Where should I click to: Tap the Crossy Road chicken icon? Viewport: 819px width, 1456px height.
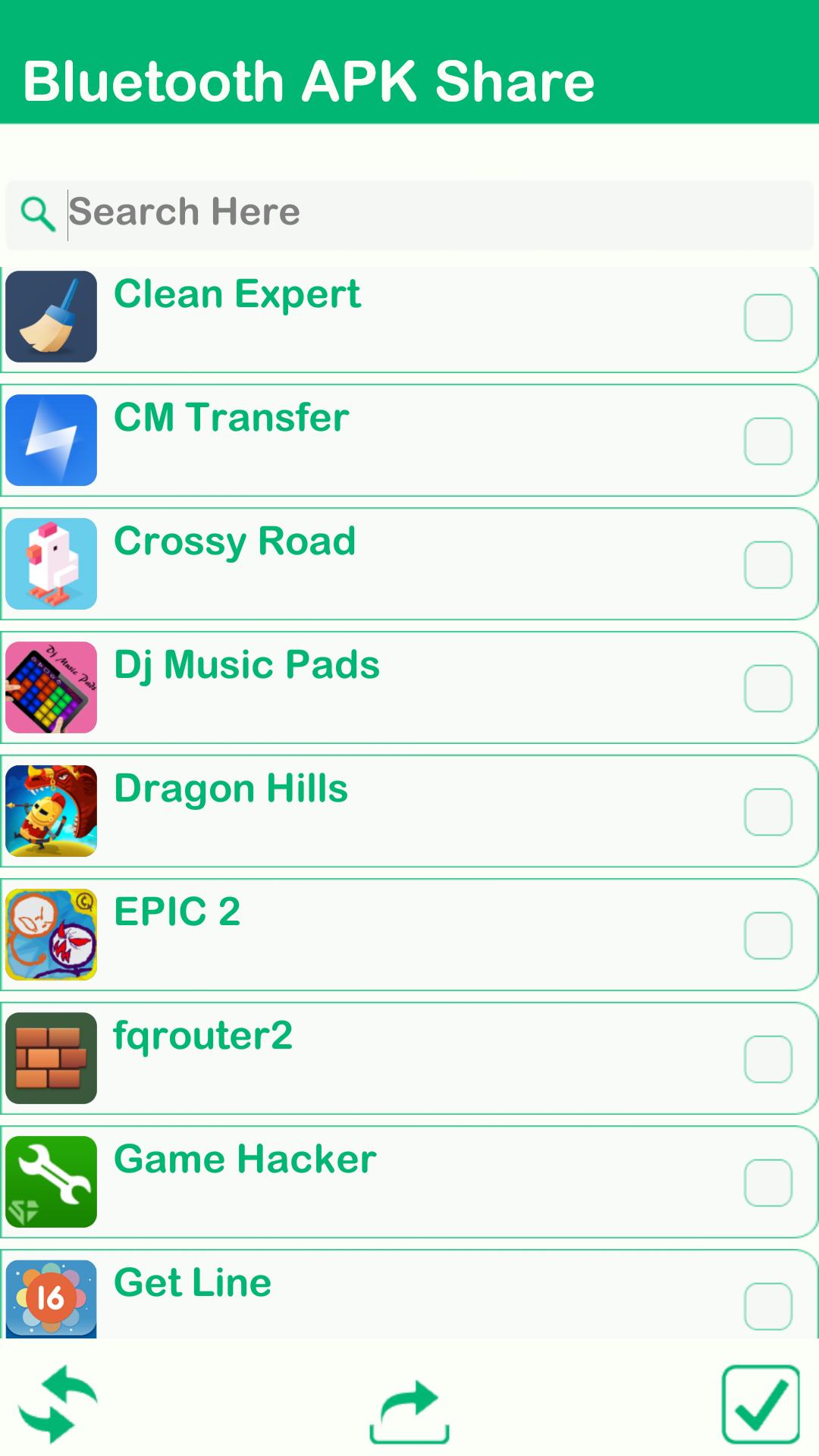(50, 563)
